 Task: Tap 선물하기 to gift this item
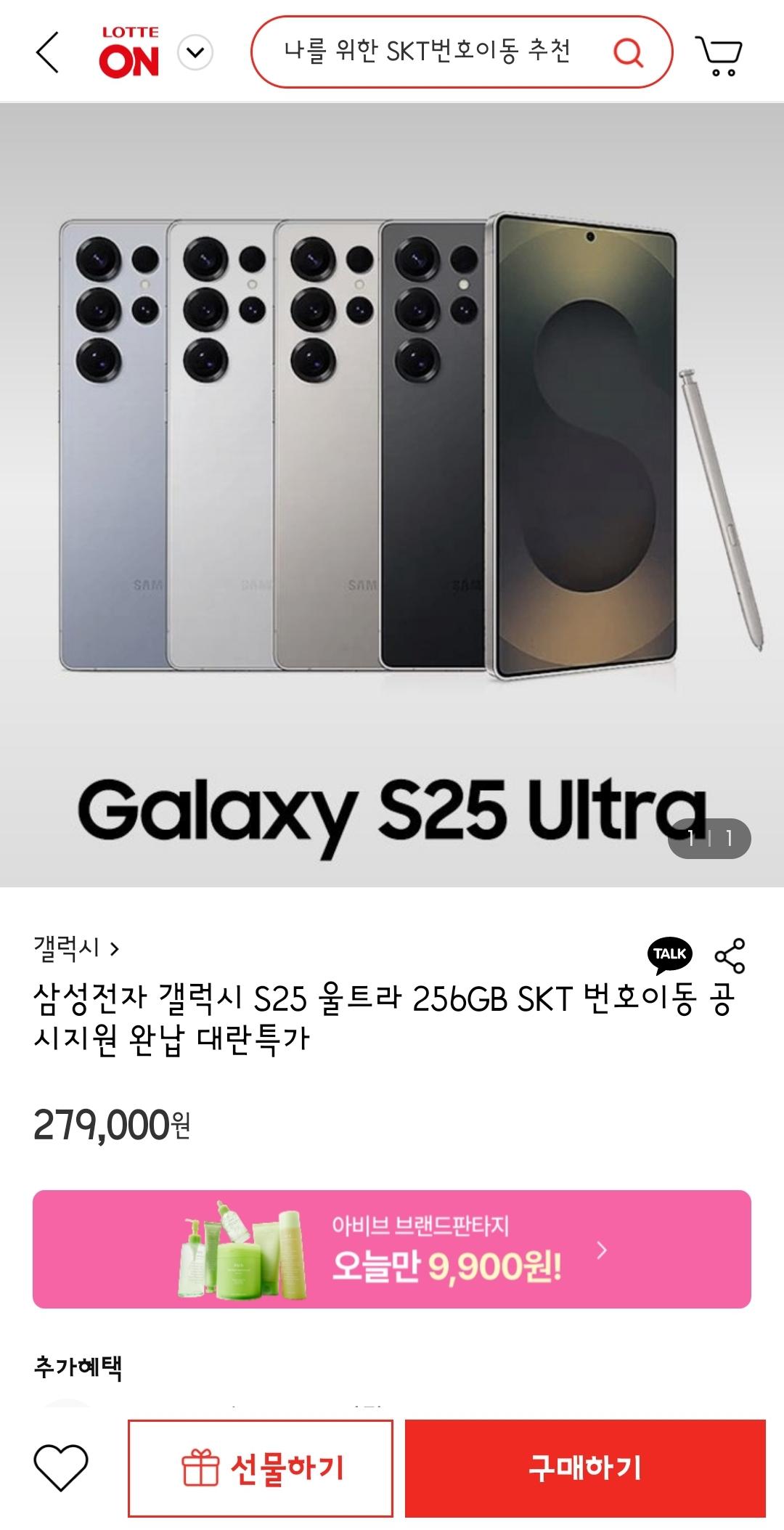pos(261,1468)
